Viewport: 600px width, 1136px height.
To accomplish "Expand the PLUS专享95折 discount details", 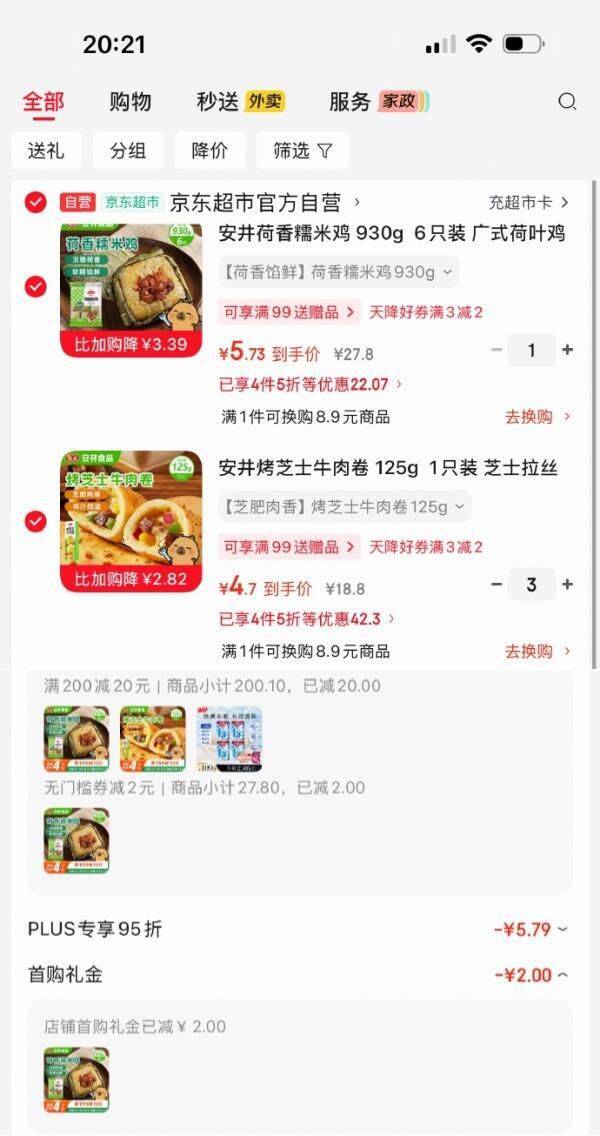I will tap(531, 929).
